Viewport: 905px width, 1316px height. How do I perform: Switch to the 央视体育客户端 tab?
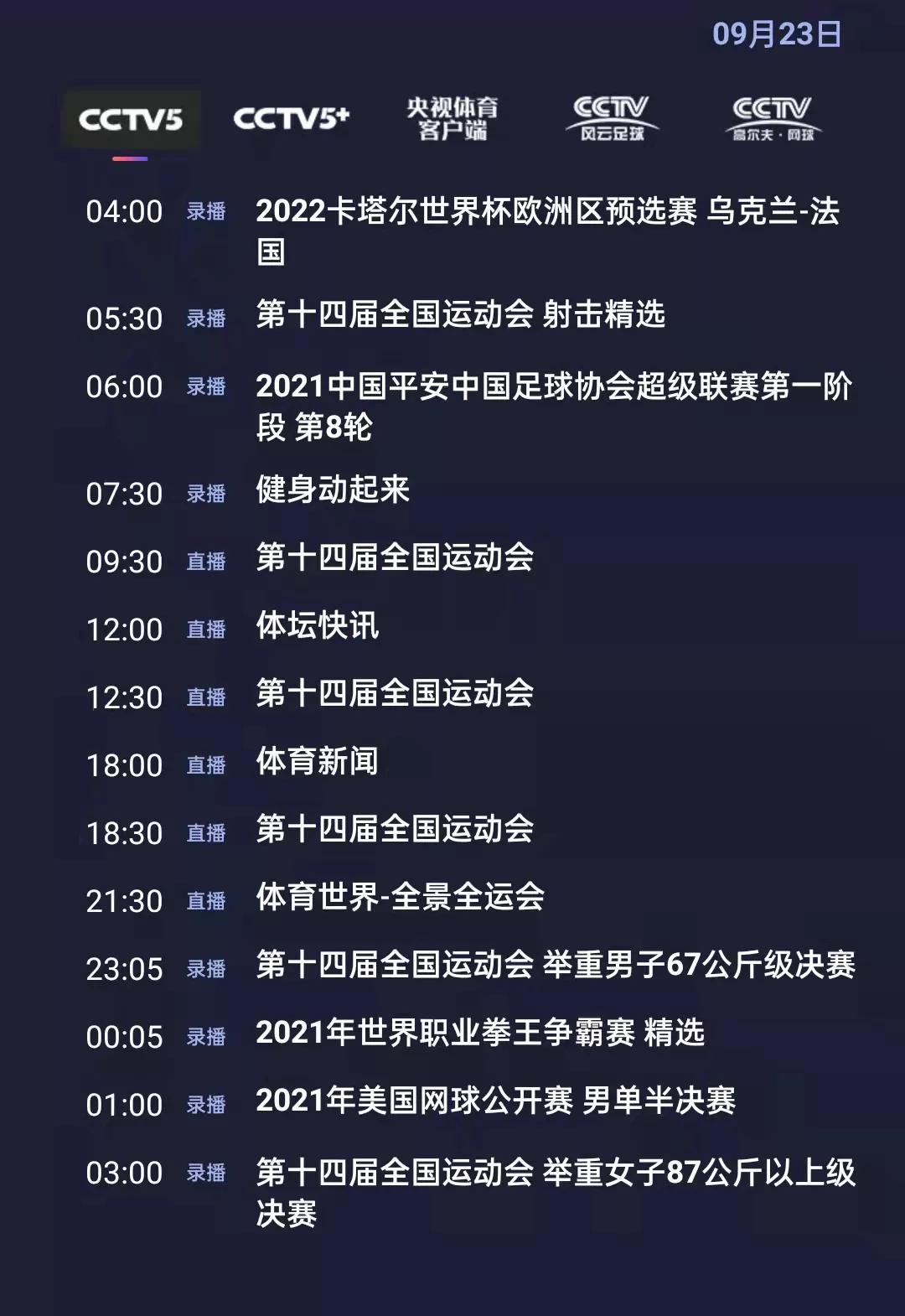(452, 119)
